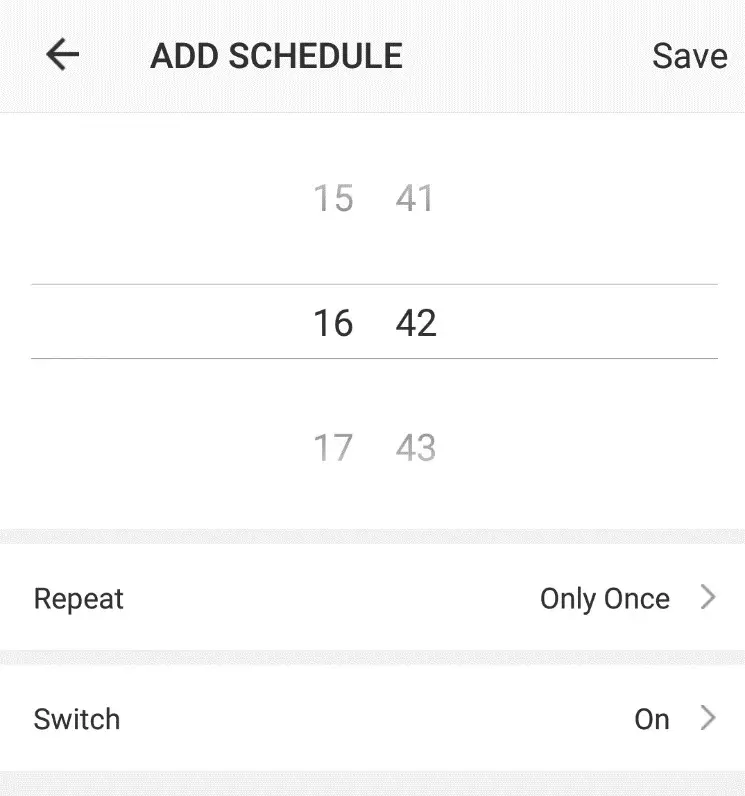Tap the Repeat label
Image resolution: width=745 pixels, height=796 pixels.
pos(78,598)
